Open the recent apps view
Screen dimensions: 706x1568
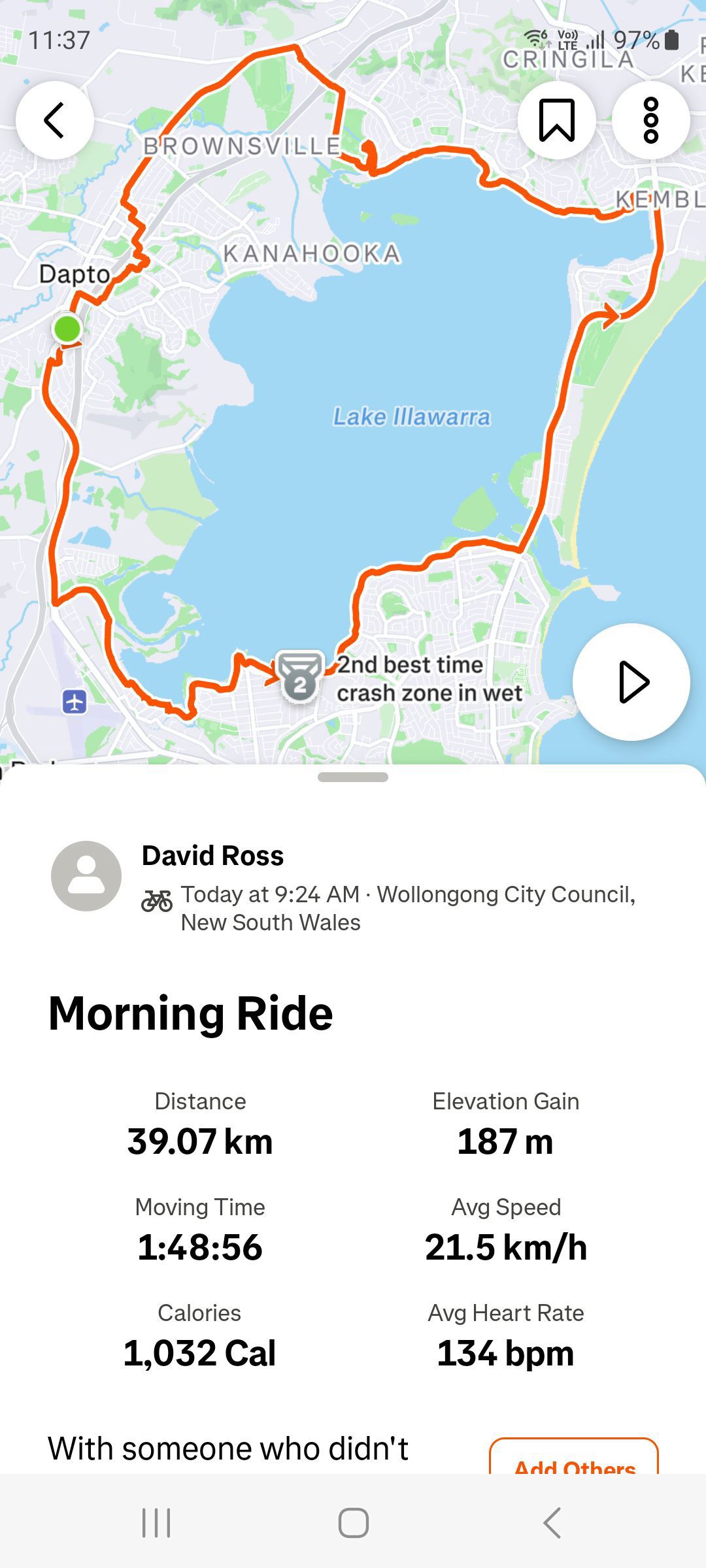point(156,1523)
